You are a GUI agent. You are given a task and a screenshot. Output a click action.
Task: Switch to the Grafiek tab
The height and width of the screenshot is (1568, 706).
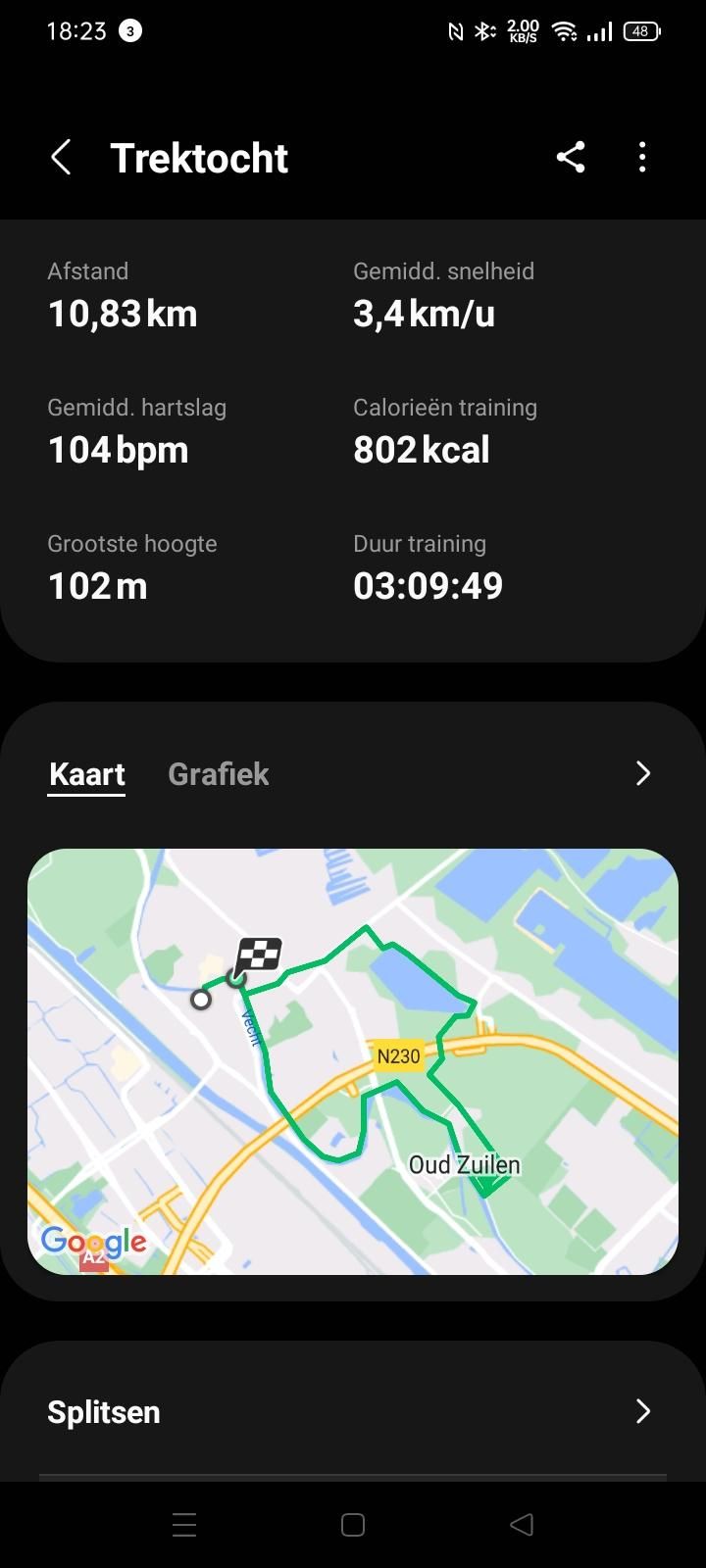pyautogui.click(x=218, y=774)
